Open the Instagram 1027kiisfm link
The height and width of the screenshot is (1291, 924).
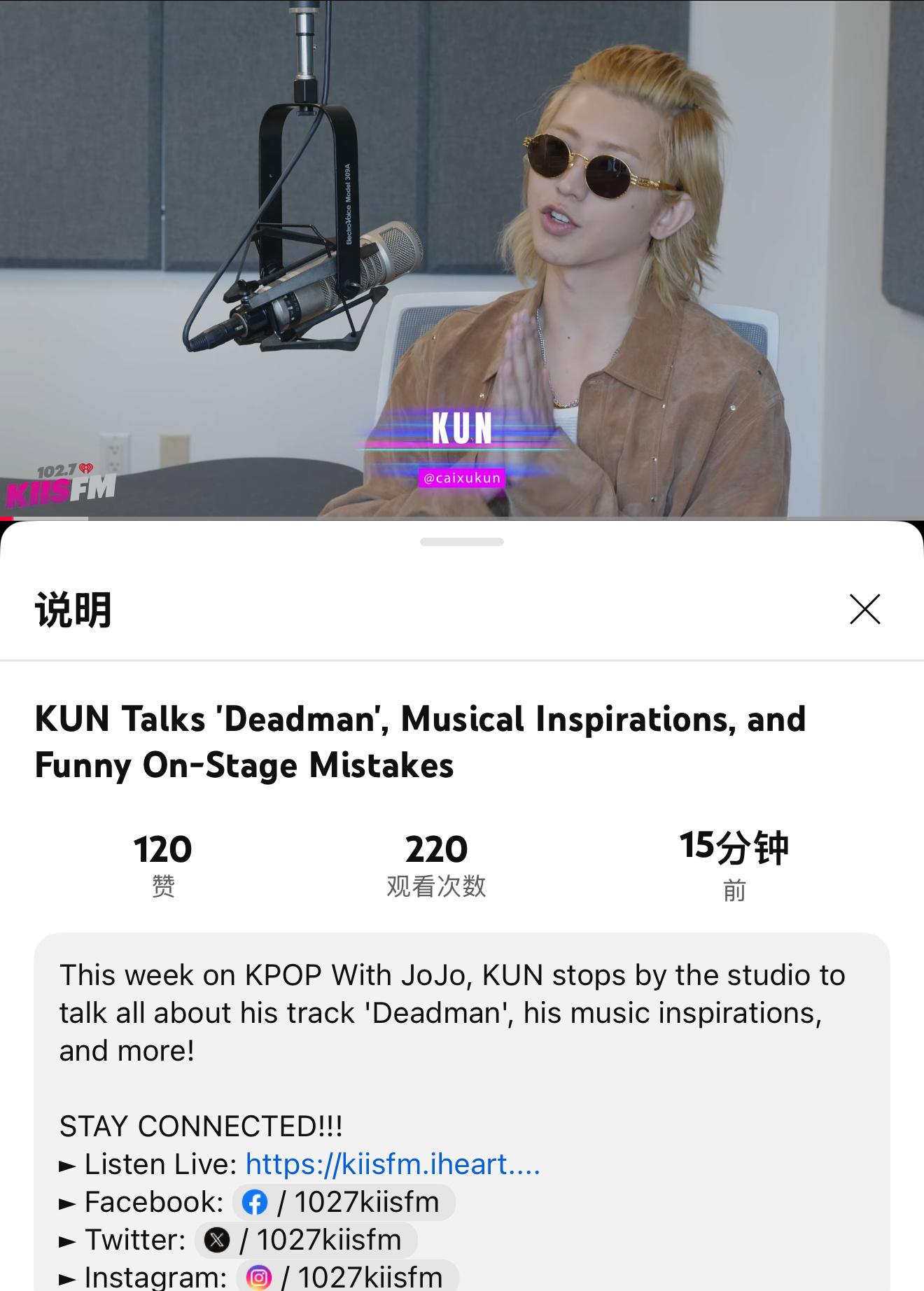(x=347, y=1277)
